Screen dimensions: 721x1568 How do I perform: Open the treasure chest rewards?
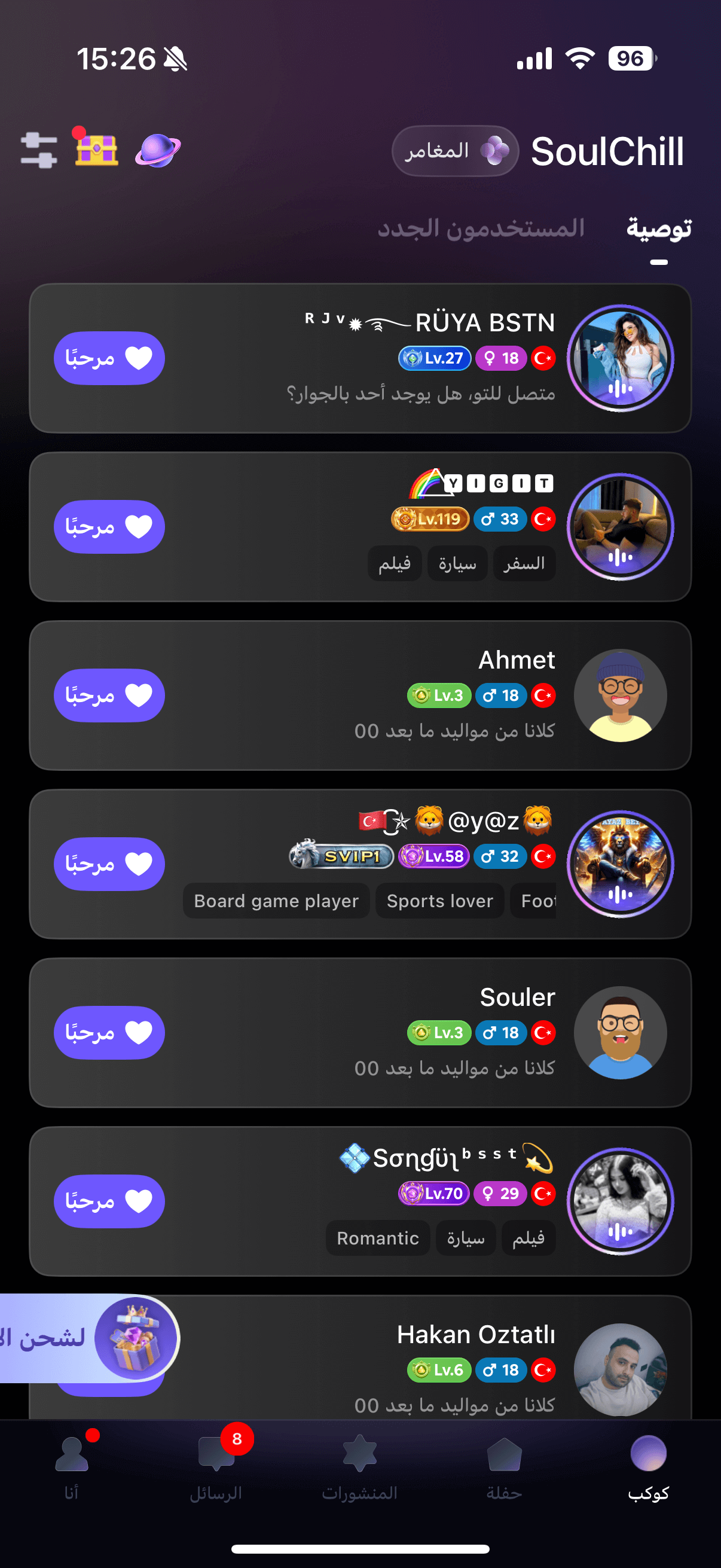[x=96, y=149]
